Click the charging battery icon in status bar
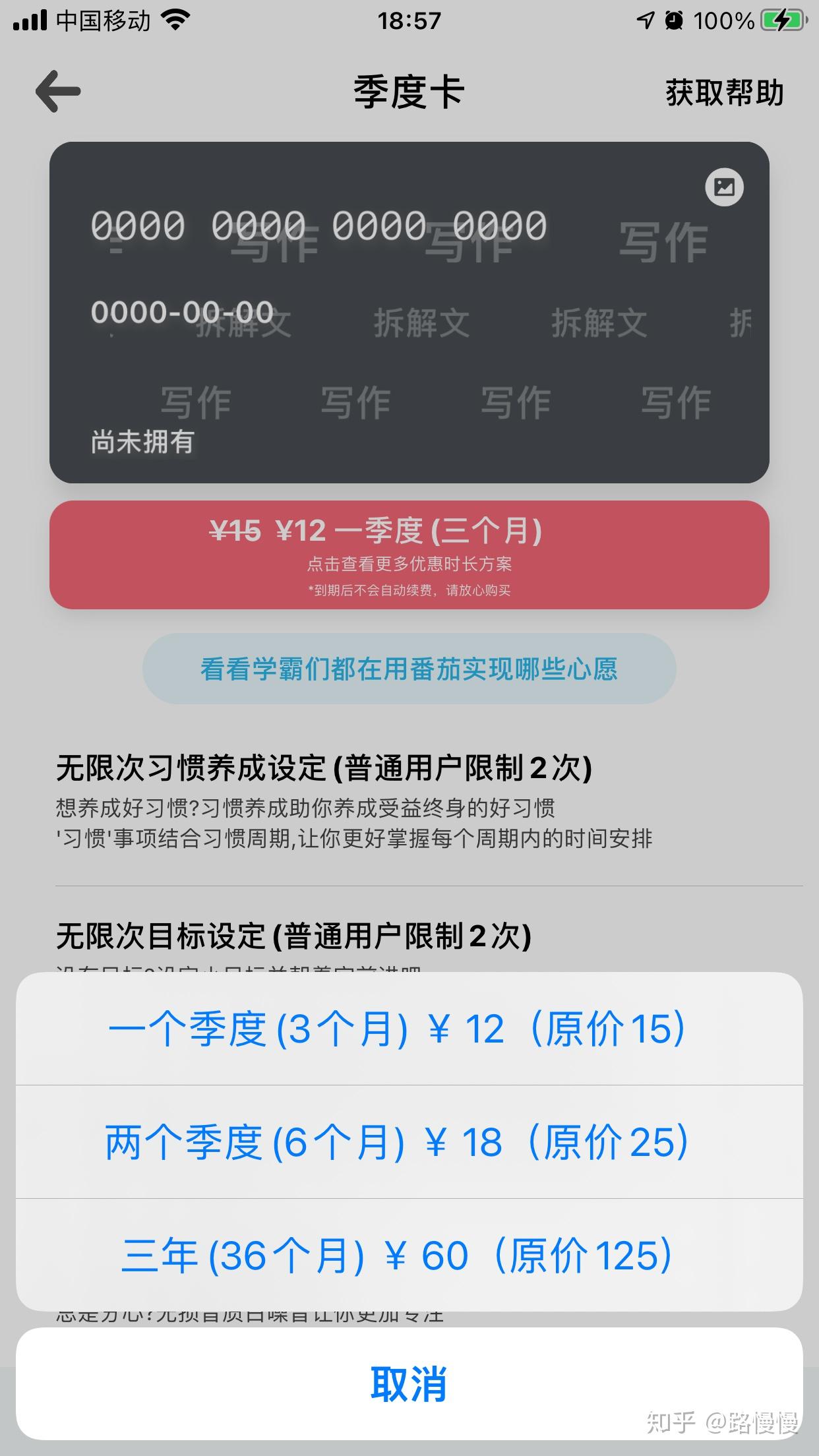Image resolution: width=819 pixels, height=1456 pixels. [781, 20]
